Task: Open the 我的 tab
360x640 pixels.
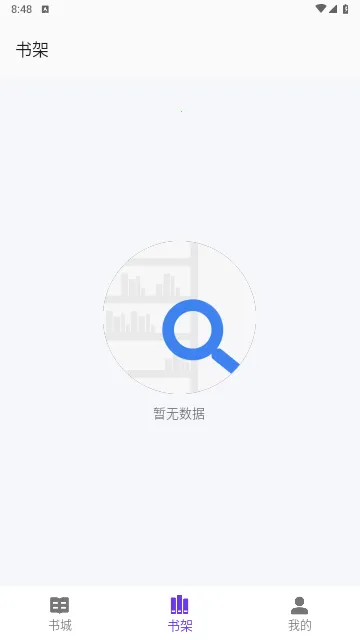Action: [x=300, y=613]
